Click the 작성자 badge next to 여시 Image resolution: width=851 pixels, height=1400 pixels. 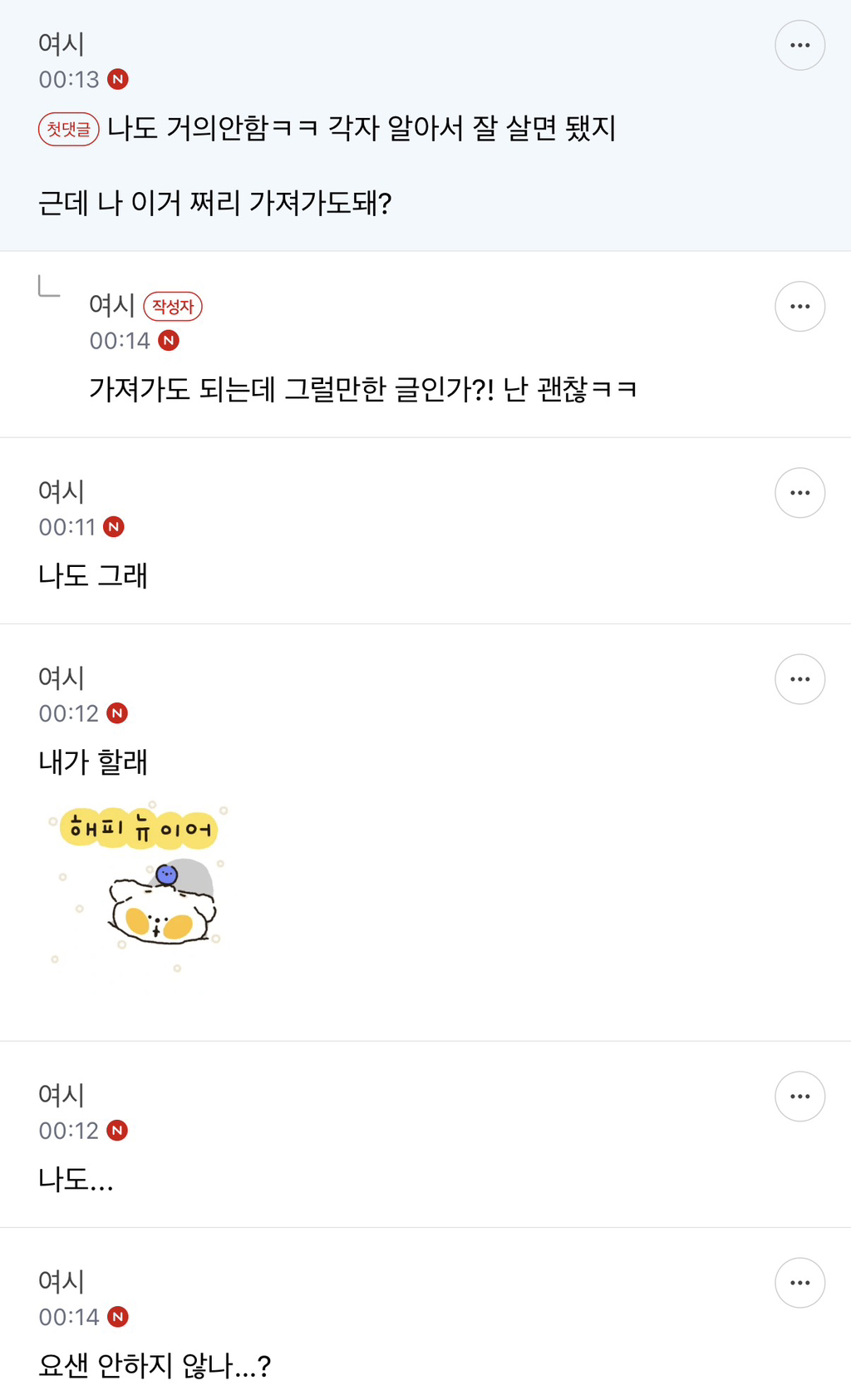pos(176,306)
